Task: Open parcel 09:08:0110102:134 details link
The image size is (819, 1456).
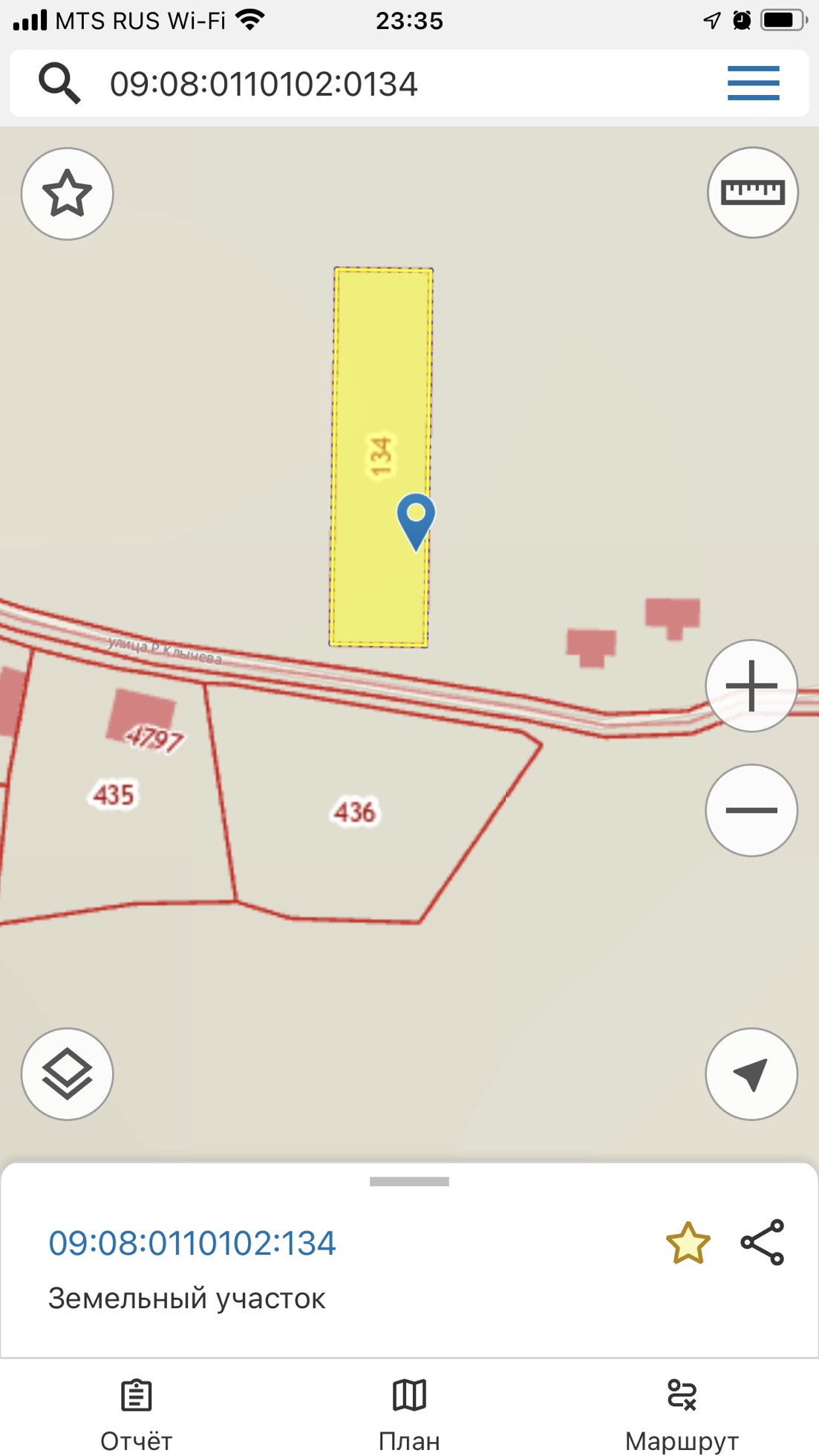Action: tap(192, 1244)
